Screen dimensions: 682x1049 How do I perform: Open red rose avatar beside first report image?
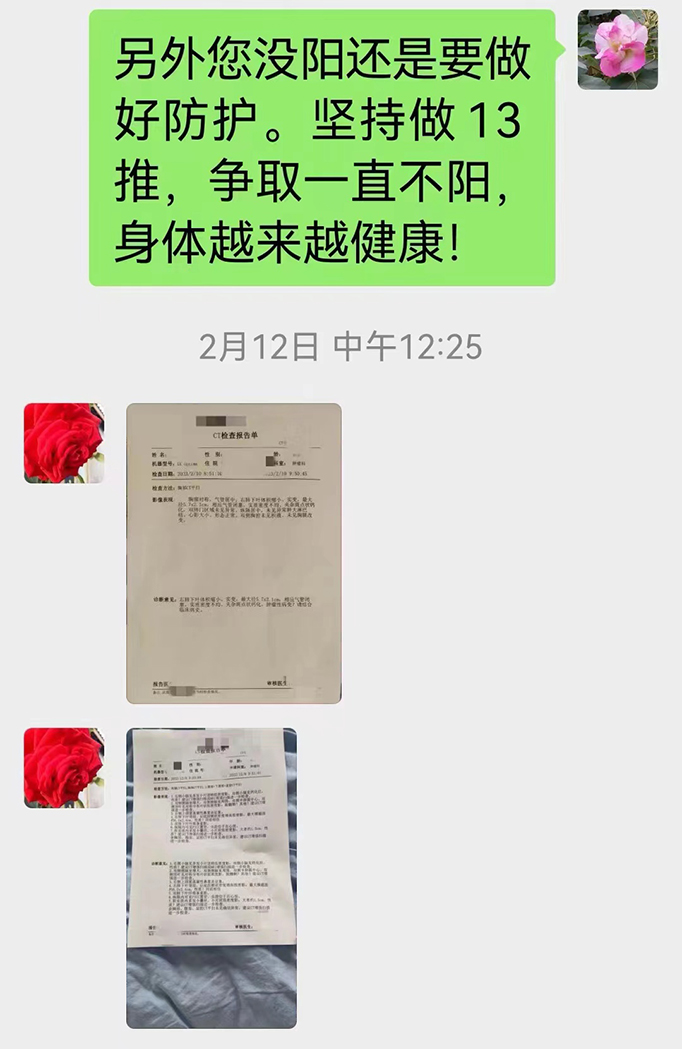64,443
